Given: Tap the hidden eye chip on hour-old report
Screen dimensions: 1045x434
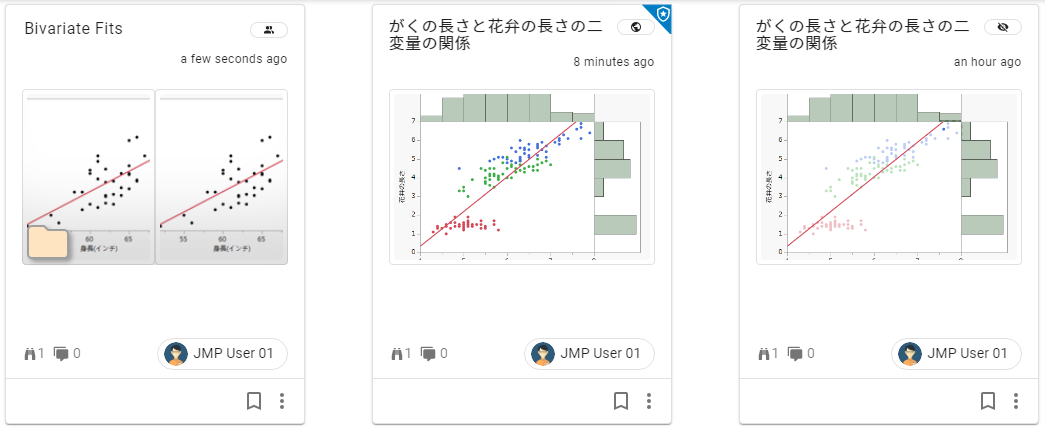Looking at the screenshot, I should [1003, 28].
